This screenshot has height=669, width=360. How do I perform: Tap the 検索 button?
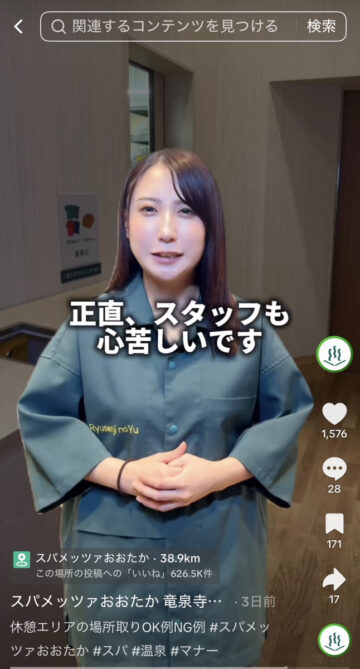321,26
